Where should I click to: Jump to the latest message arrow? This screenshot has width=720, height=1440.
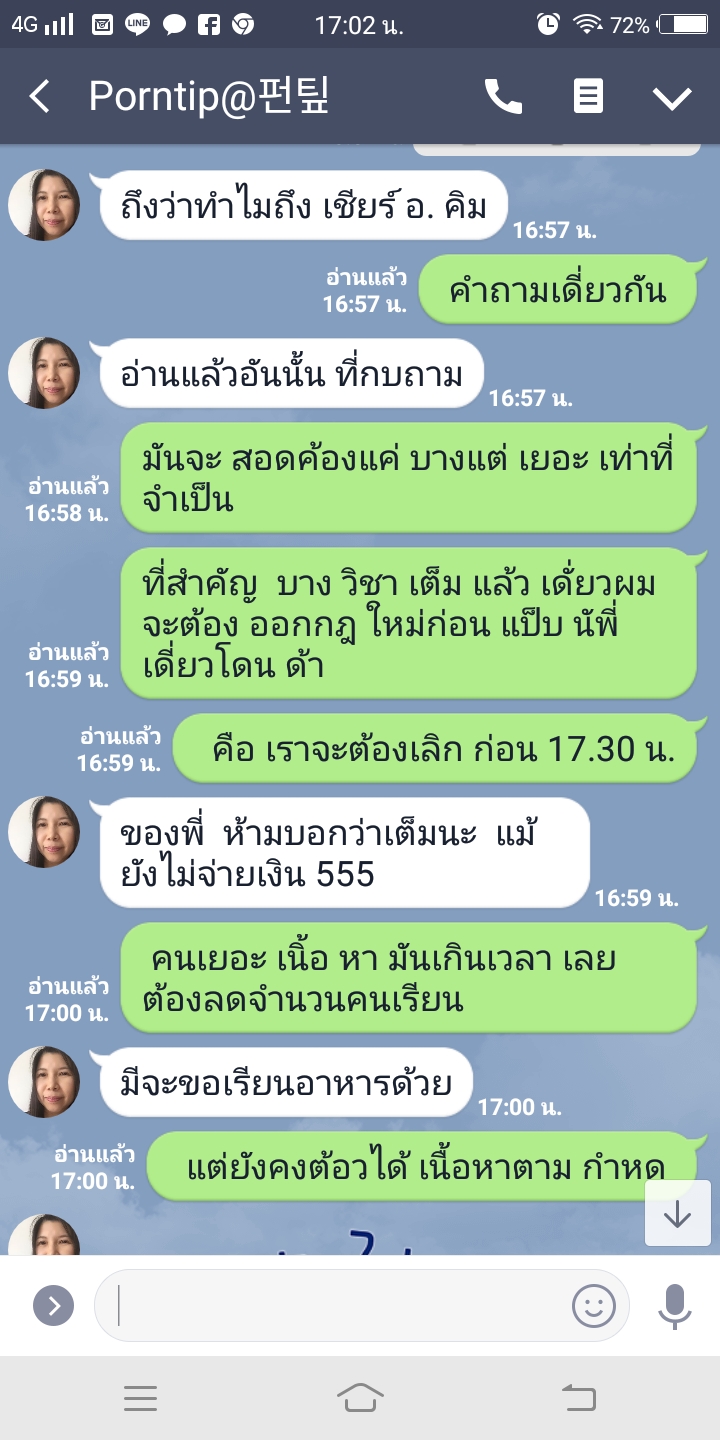678,1213
